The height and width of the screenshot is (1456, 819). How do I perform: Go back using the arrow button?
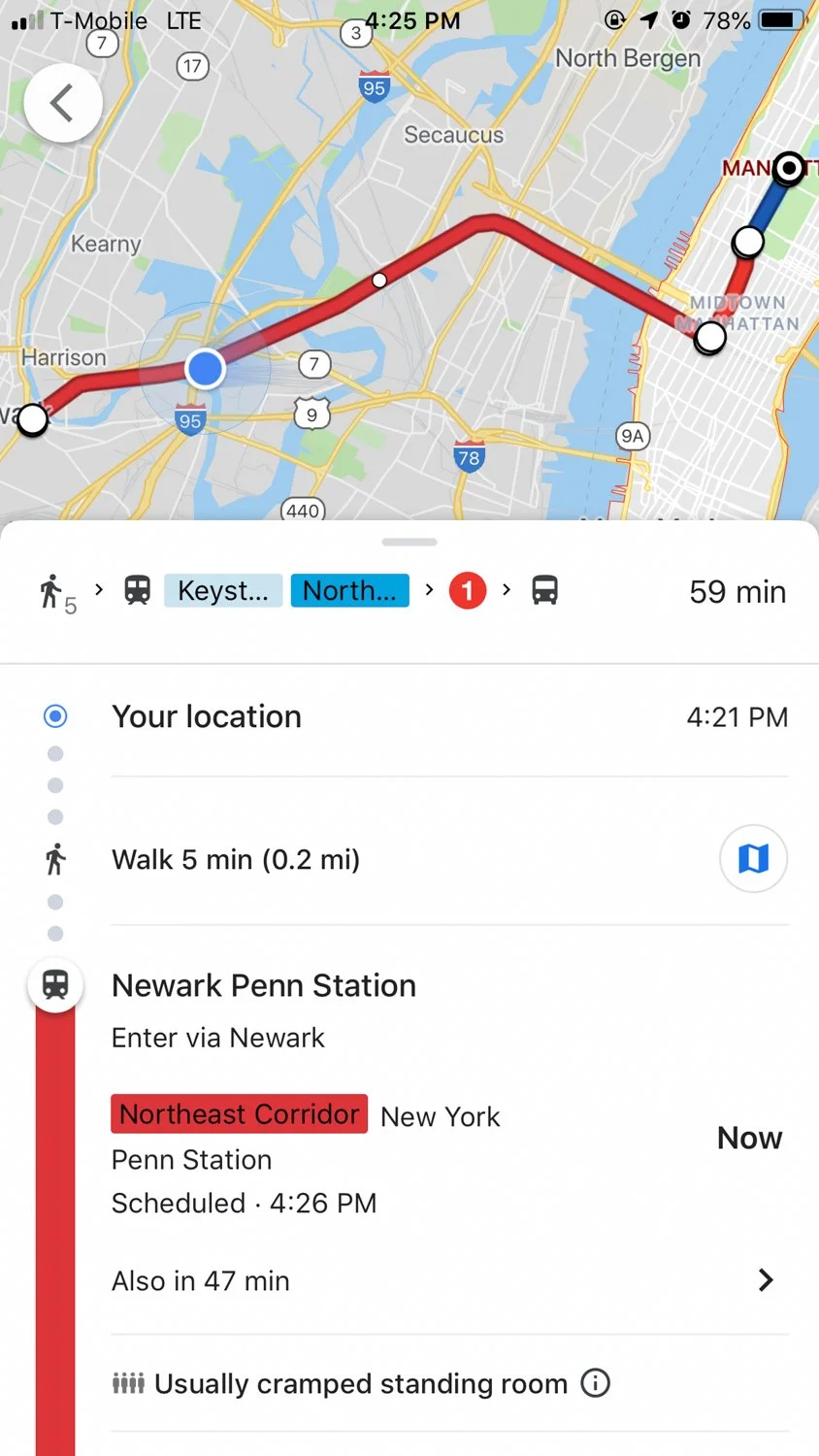63,103
